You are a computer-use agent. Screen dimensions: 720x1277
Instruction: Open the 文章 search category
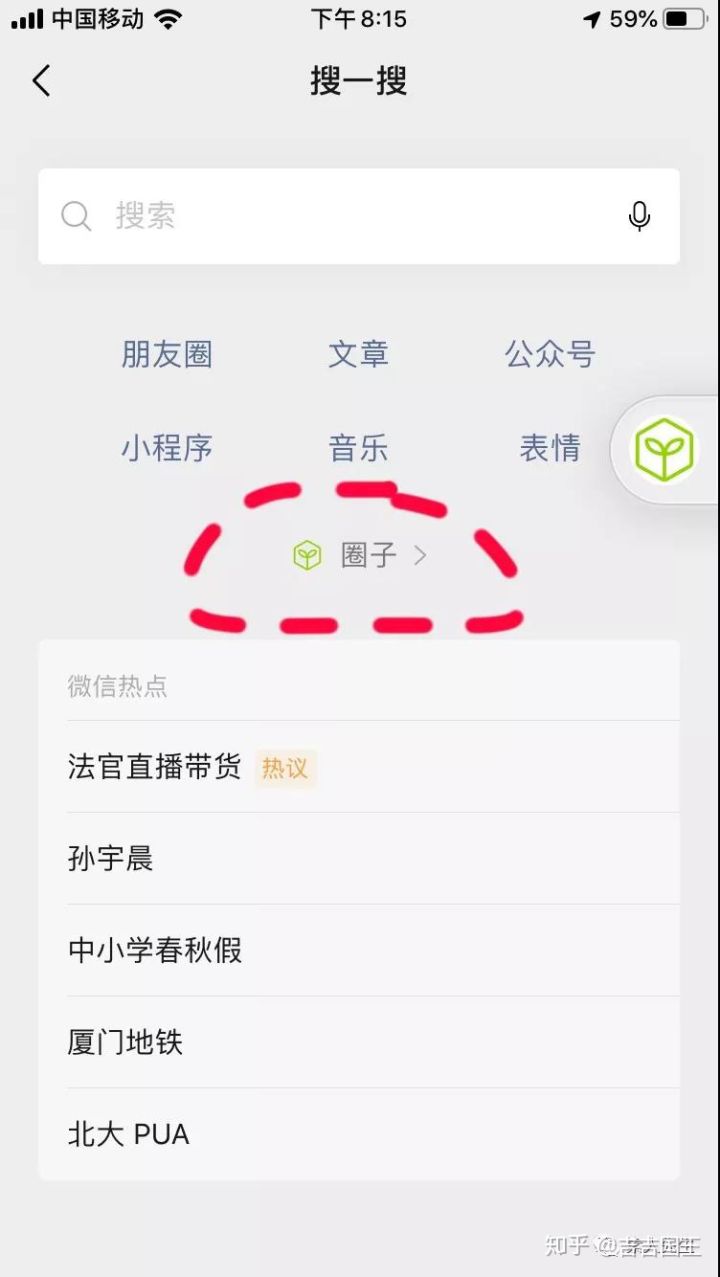pos(358,353)
